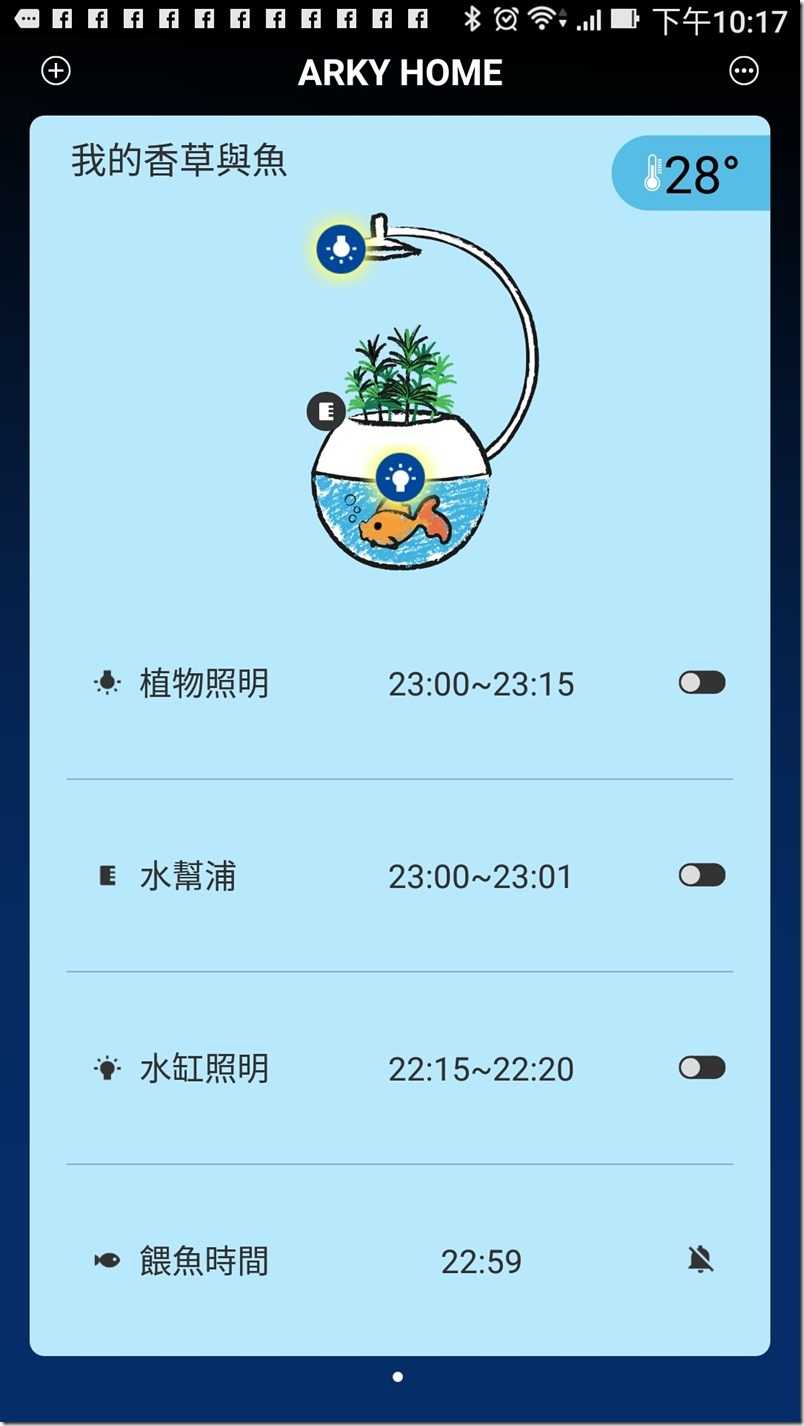The image size is (804, 1426).
Task: Tap the add device plus icon
Action: [56, 71]
